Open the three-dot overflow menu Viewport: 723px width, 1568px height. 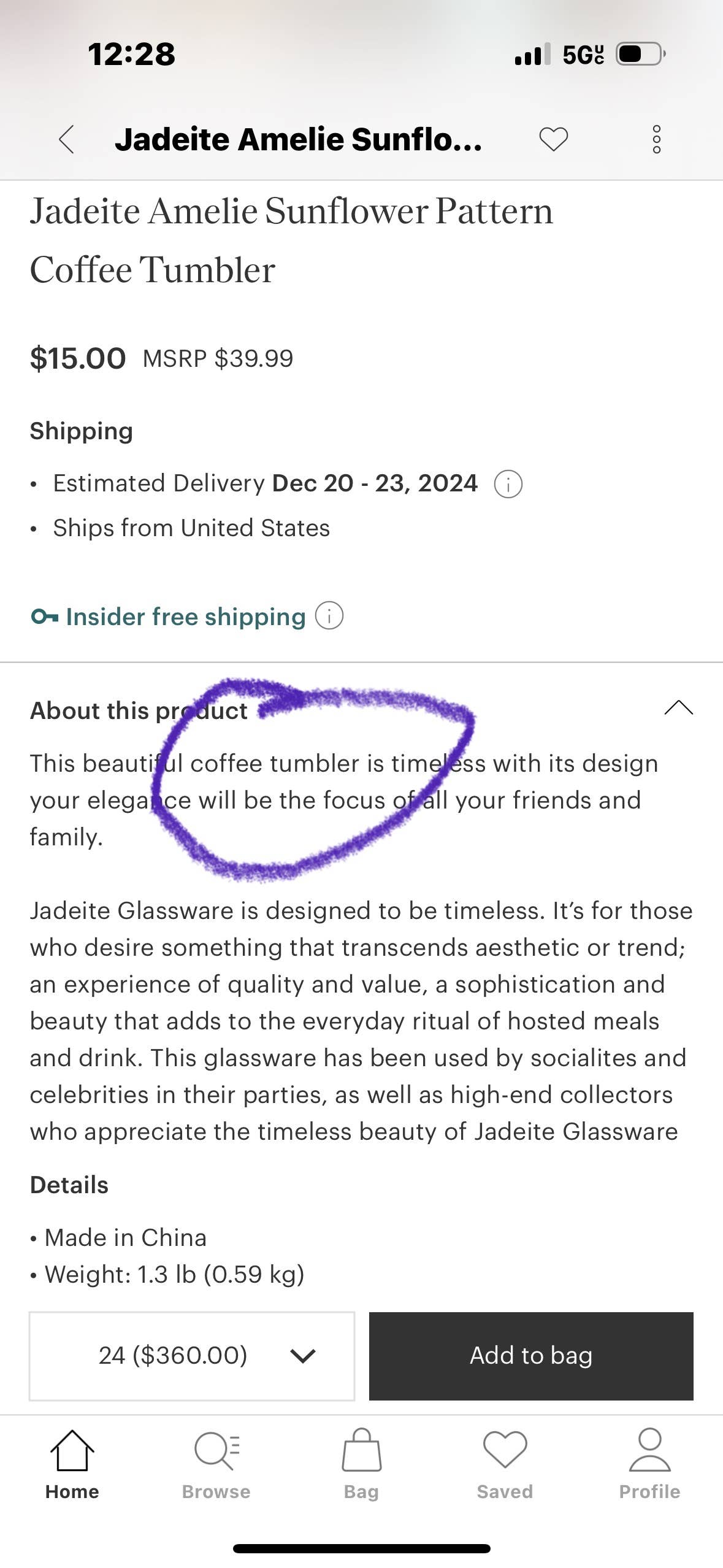coord(656,139)
